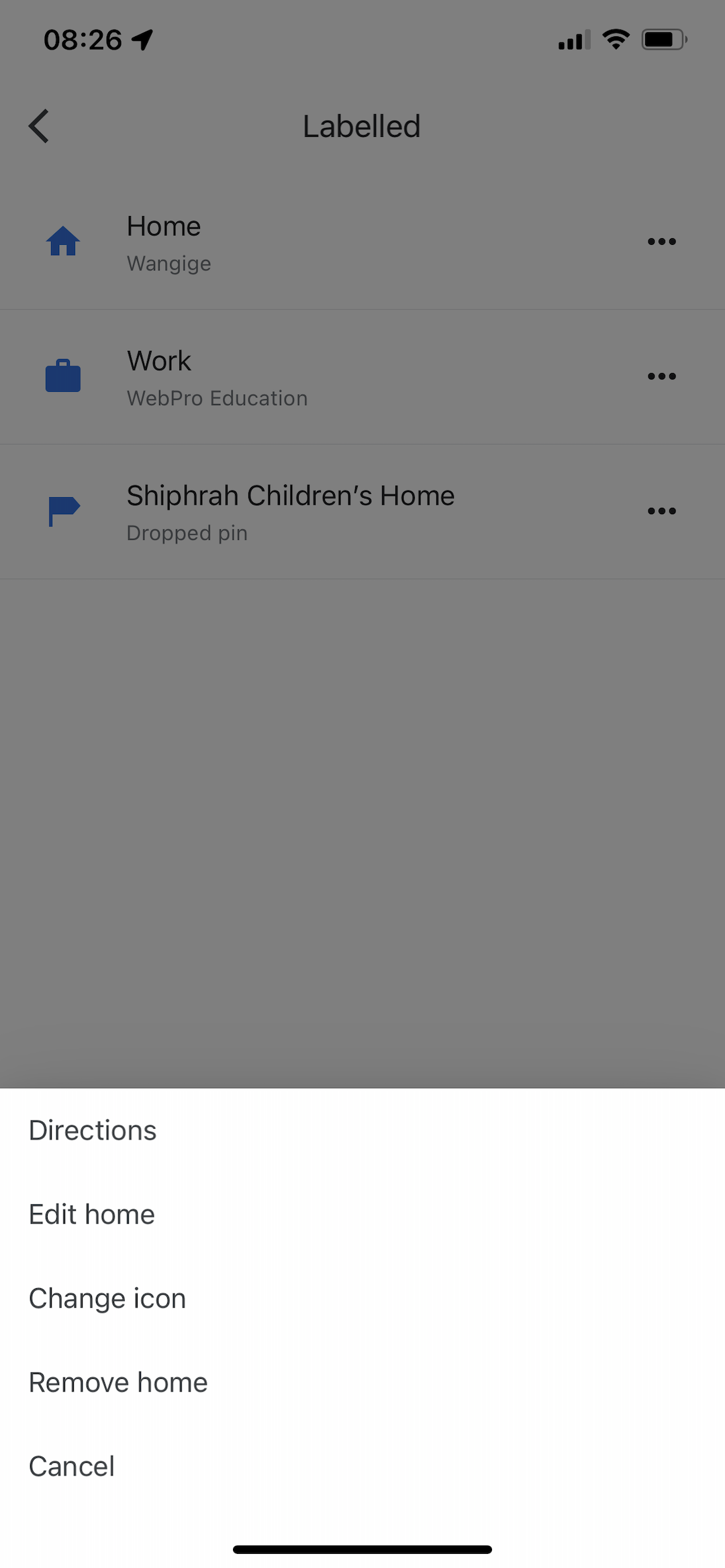Cancel the action sheet
Screen dimensions: 725x1568
point(72,1466)
